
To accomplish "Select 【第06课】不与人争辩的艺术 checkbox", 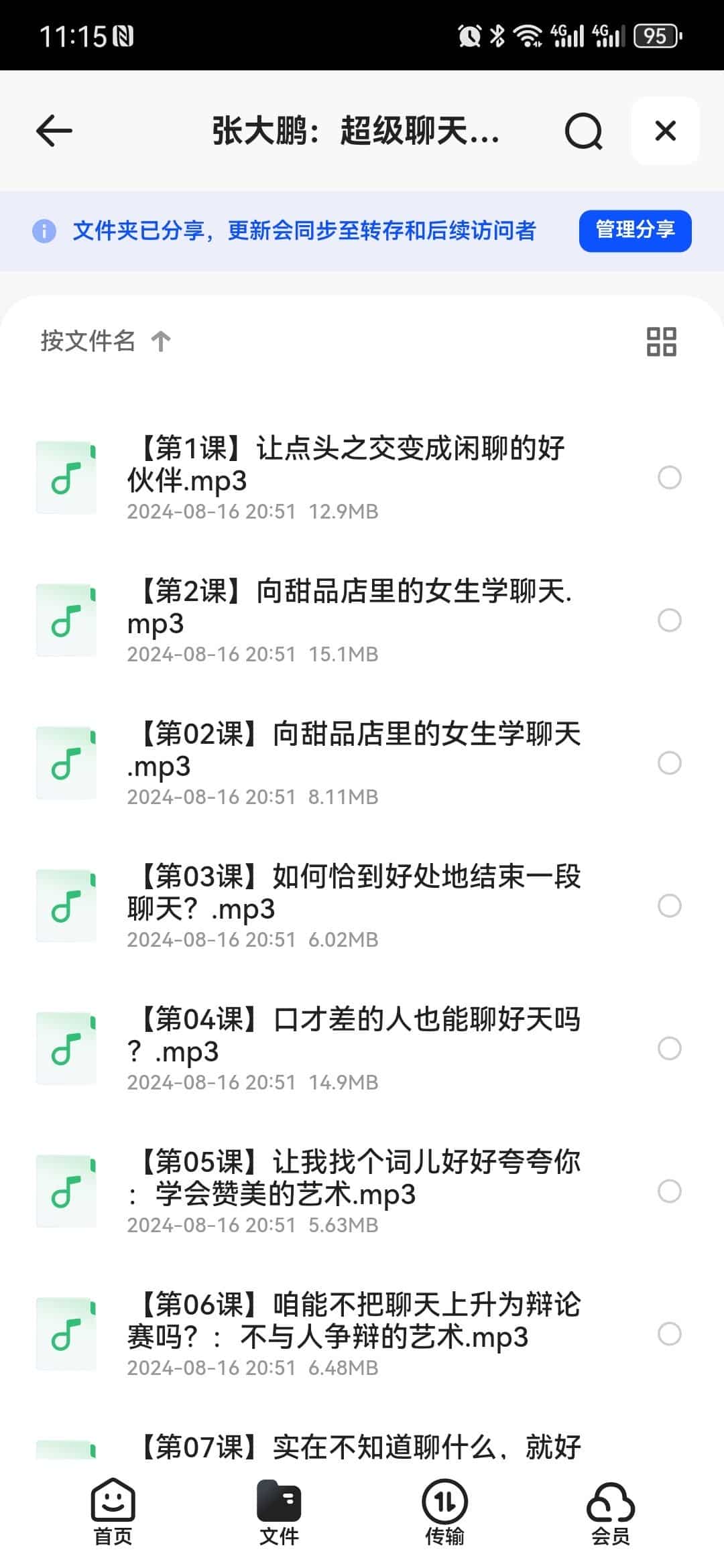I will (x=669, y=1334).
